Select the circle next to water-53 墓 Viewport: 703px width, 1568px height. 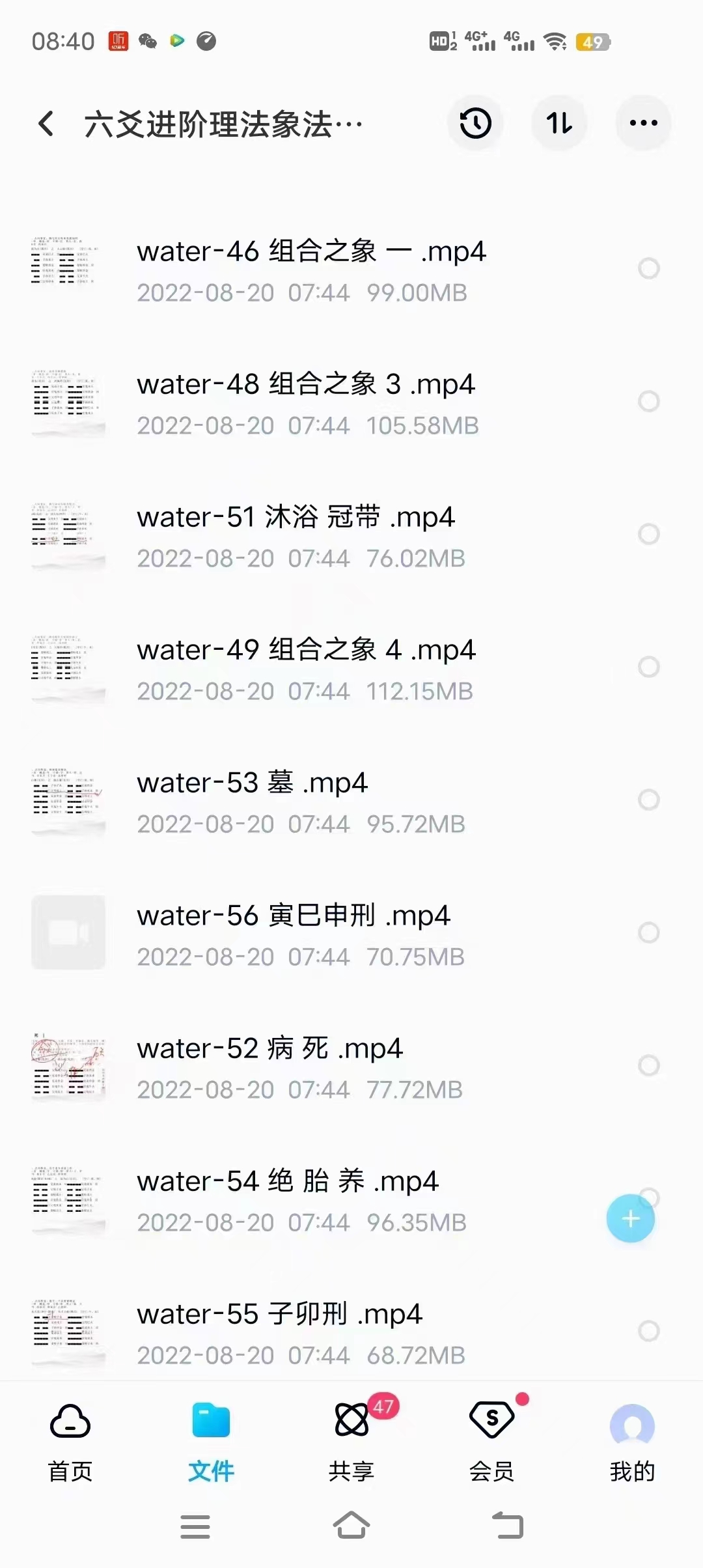649,800
